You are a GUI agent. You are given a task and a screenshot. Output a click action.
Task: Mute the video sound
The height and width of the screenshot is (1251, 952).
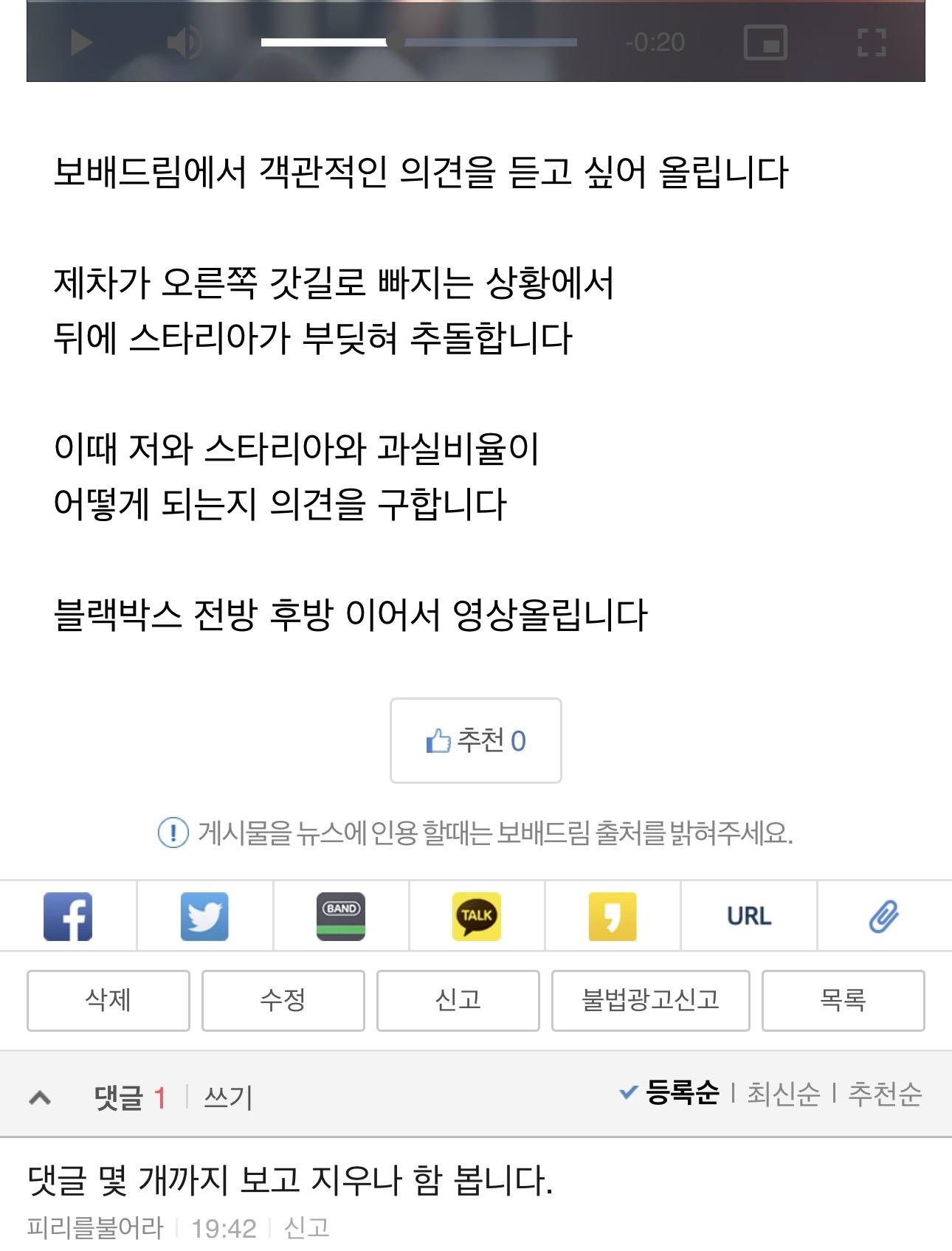point(184,42)
